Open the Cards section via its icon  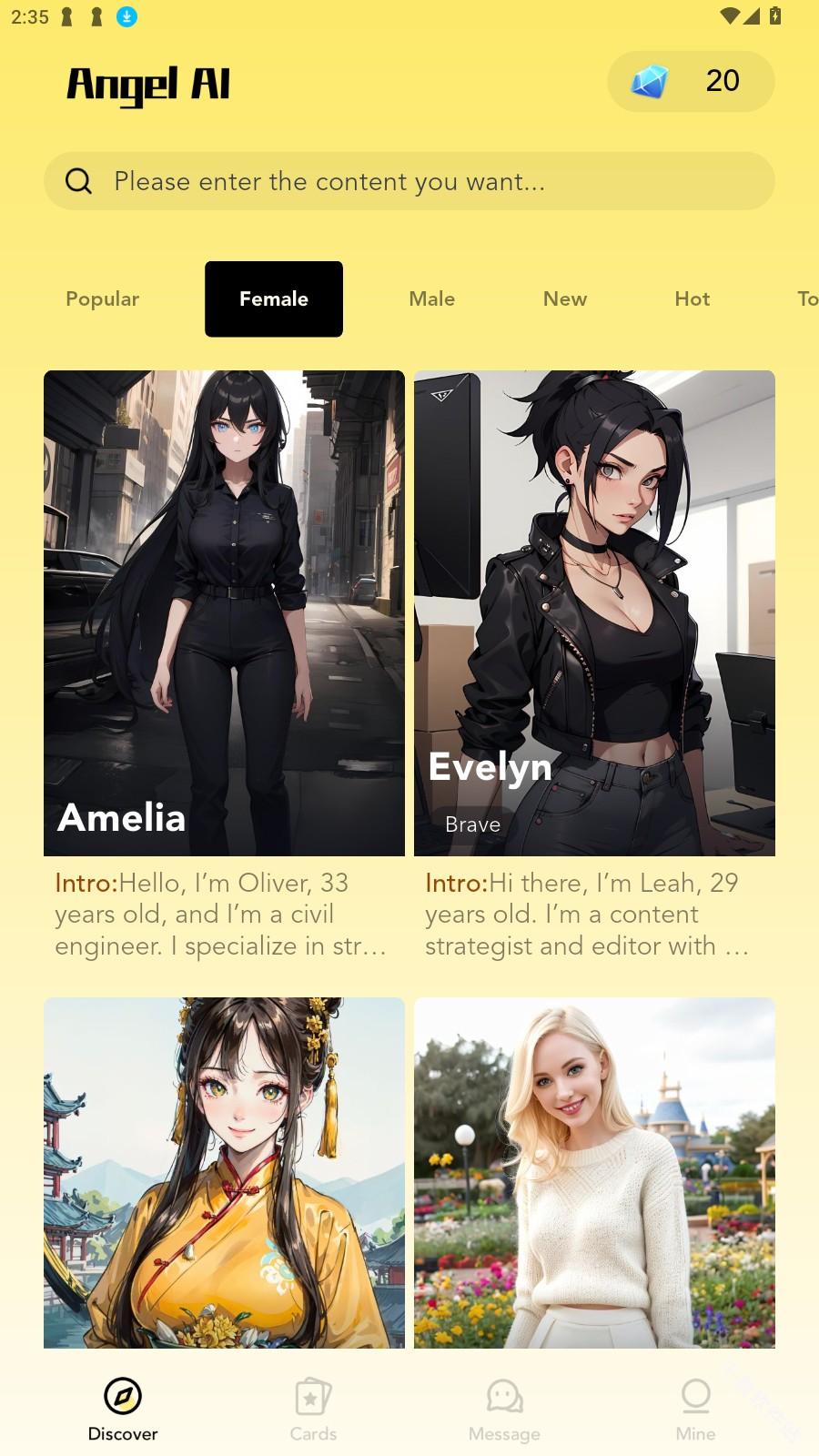(313, 1395)
